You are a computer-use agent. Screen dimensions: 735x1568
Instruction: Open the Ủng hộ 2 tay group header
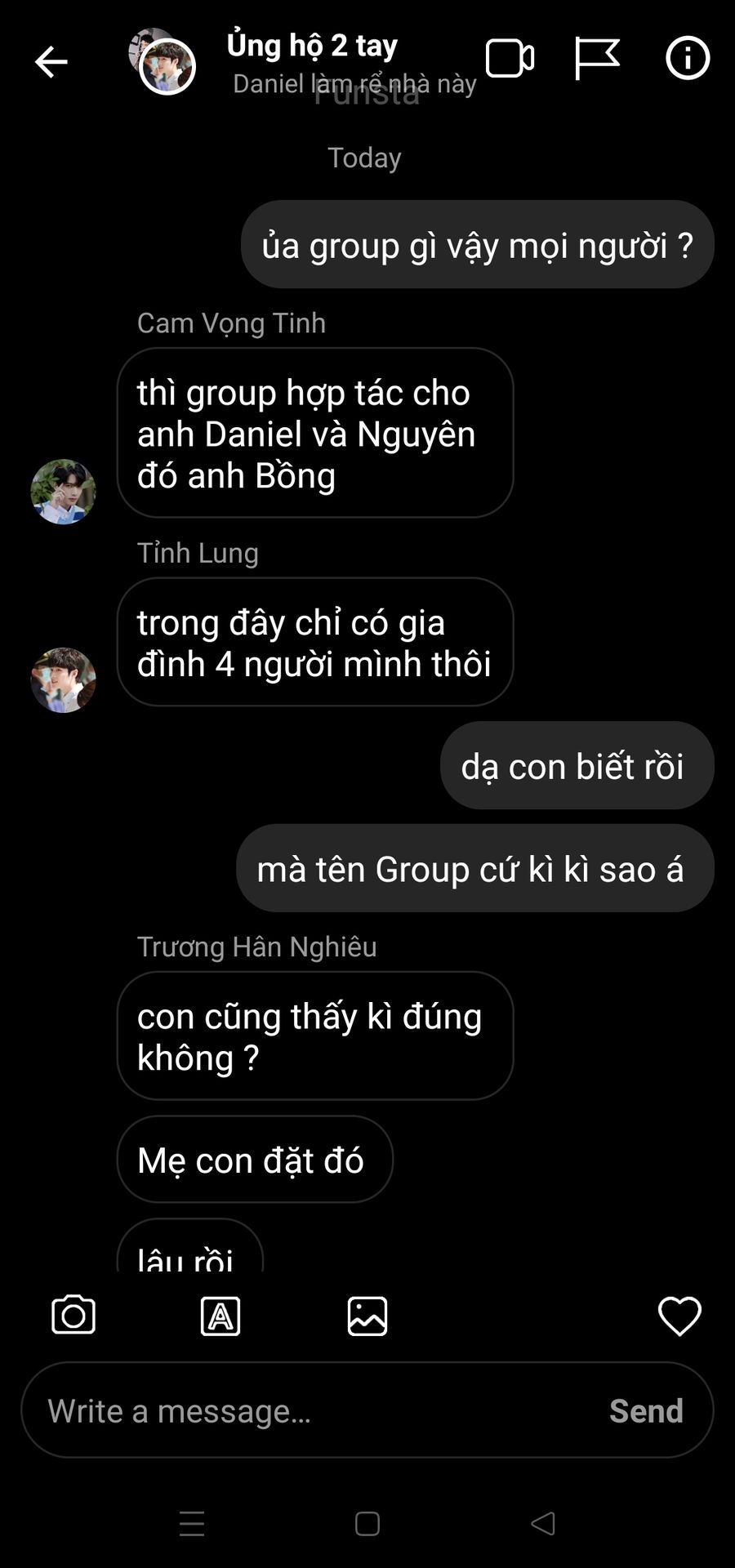(x=312, y=47)
